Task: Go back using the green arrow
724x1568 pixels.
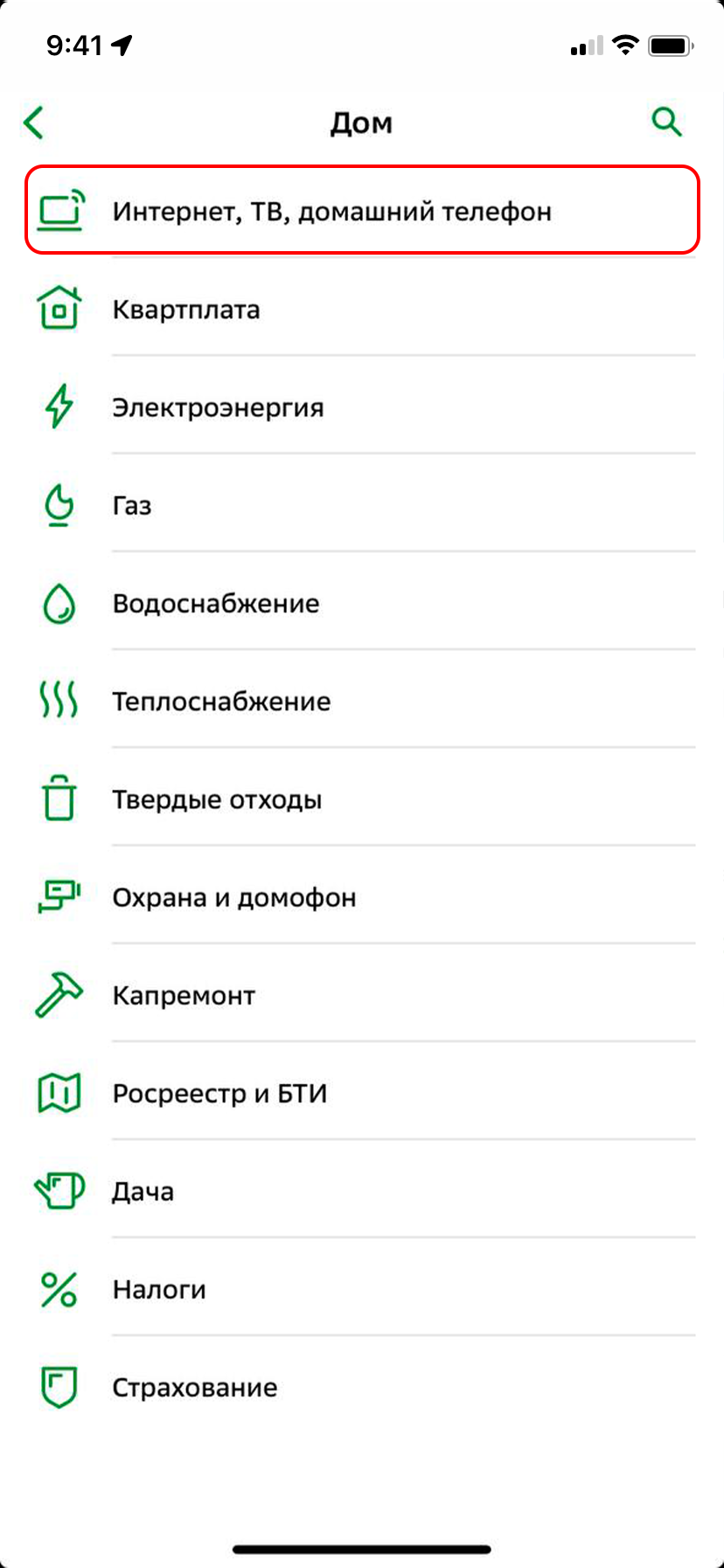Action: click(34, 122)
